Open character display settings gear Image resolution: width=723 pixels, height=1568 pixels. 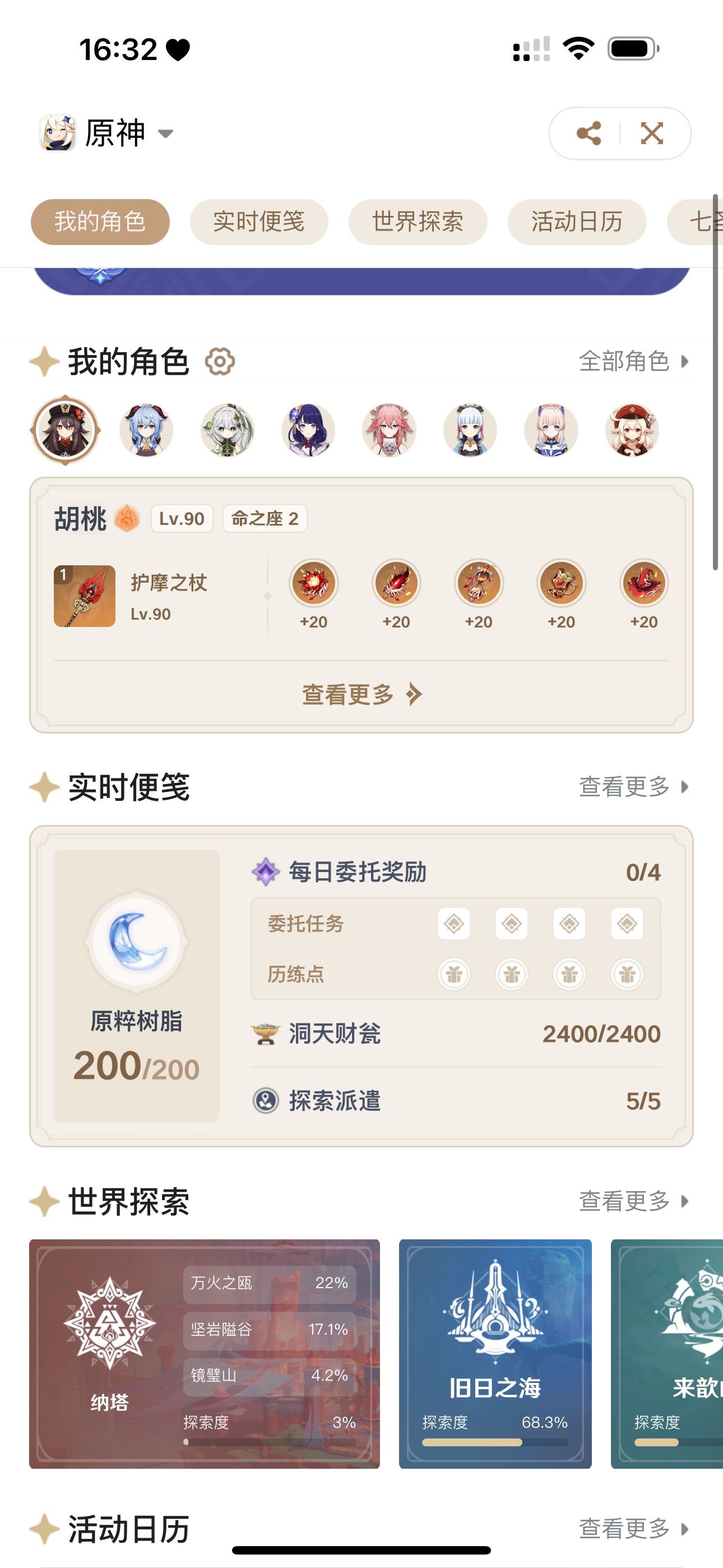tap(220, 362)
